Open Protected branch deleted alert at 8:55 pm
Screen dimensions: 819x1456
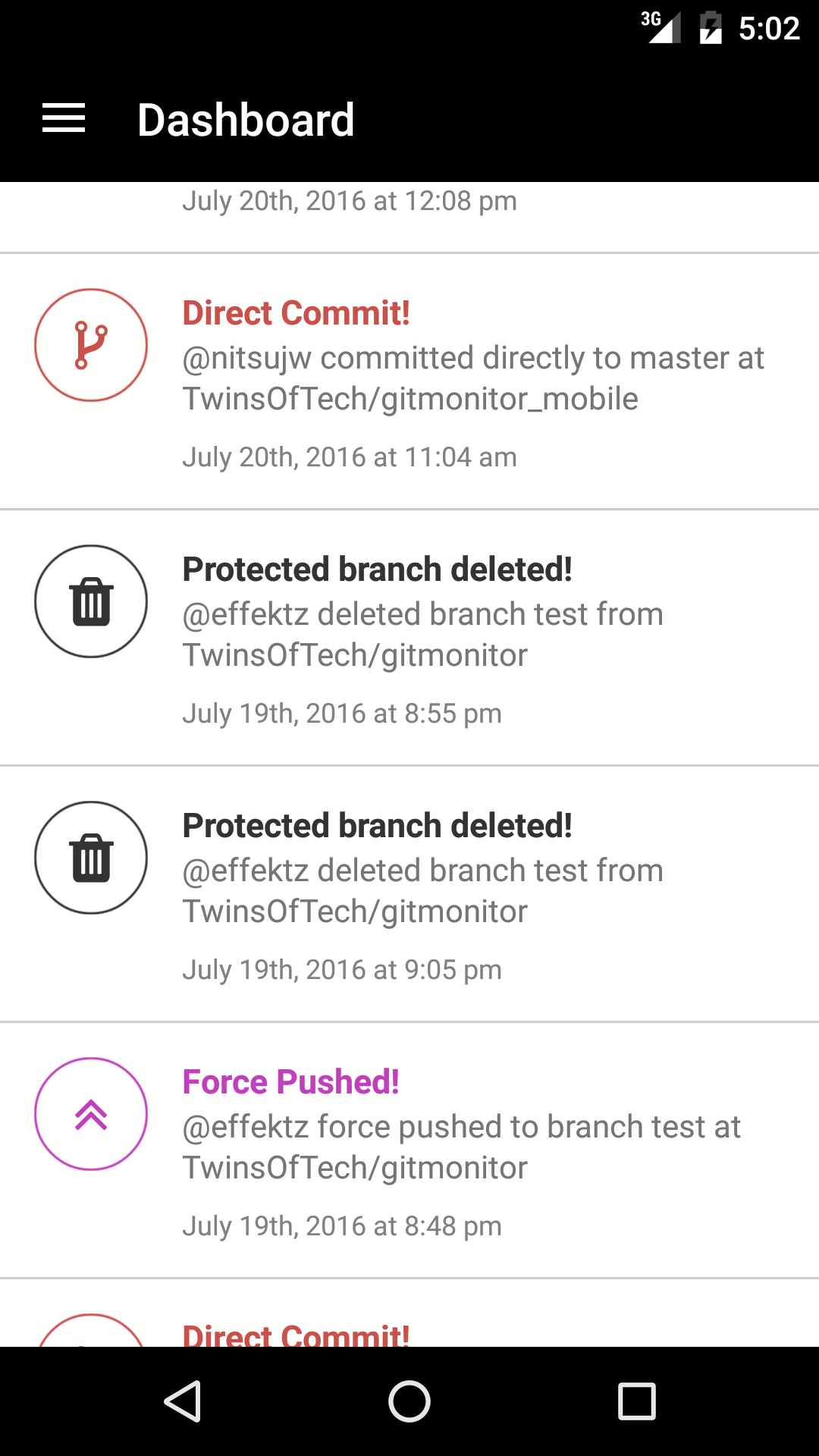coord(409,638)
